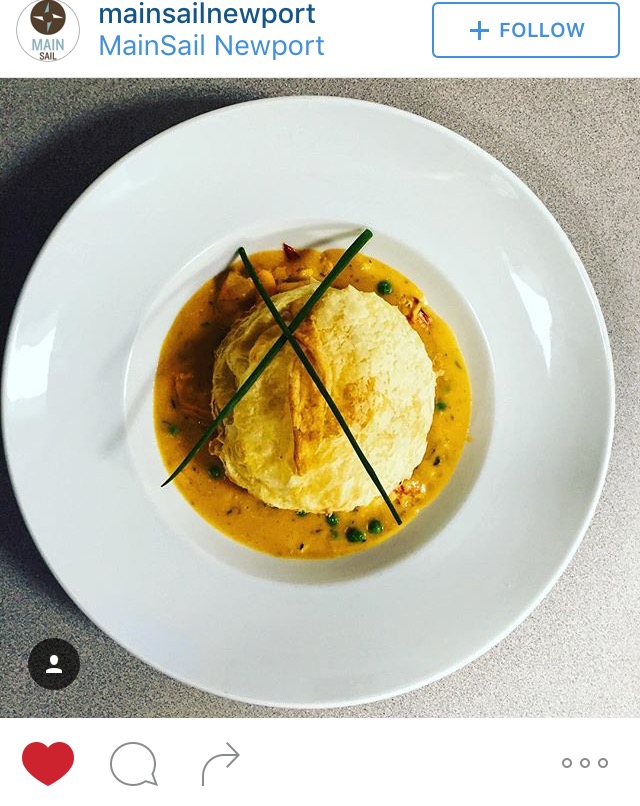Show tagged people on the photo
The height and width of the screenshot is (806, 640).
click(x=54, y=664)
